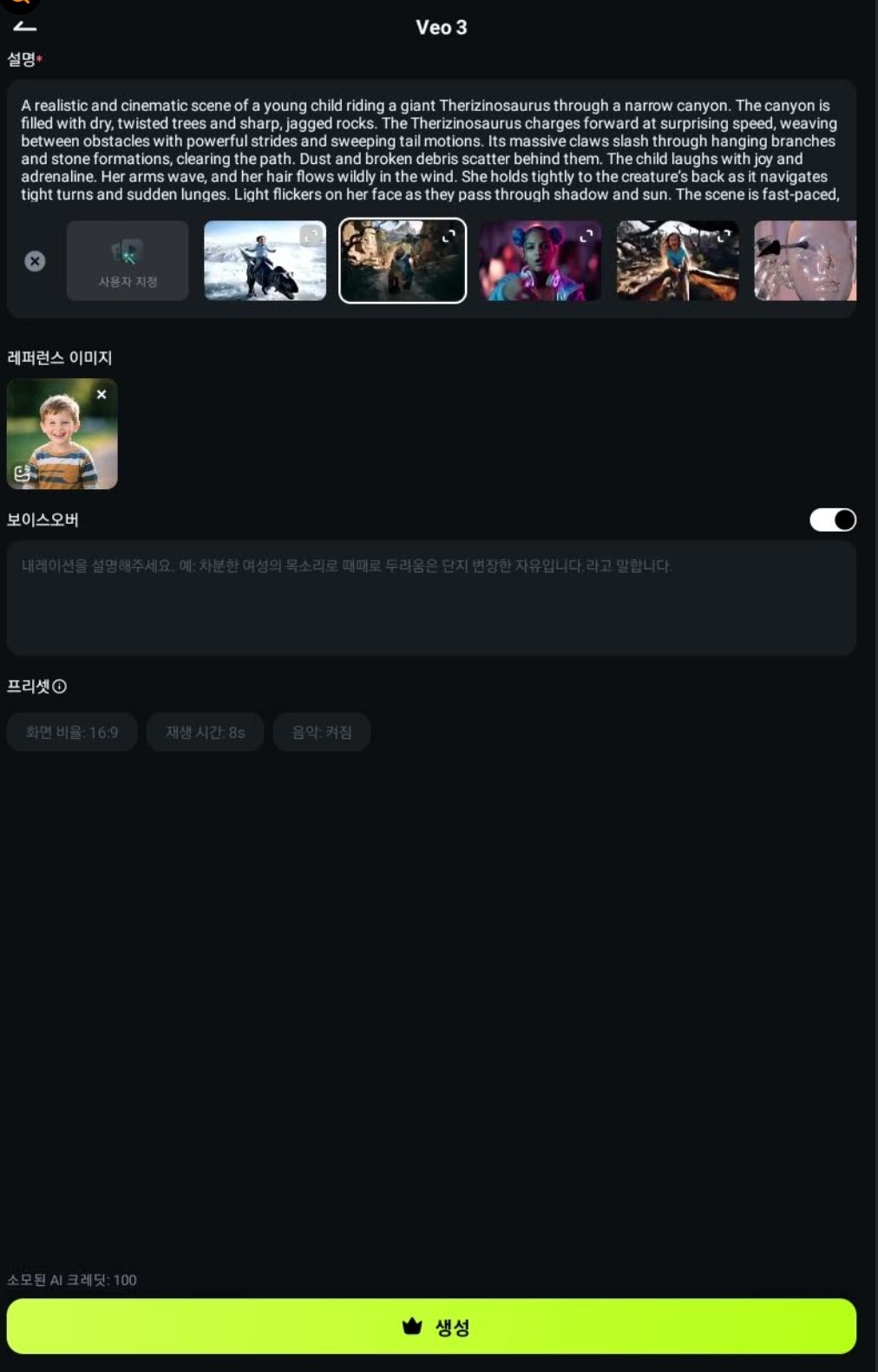Show info about 프리셋
Image resolution: width=878 pixels, height=1372 pixels.
[60, 687]
